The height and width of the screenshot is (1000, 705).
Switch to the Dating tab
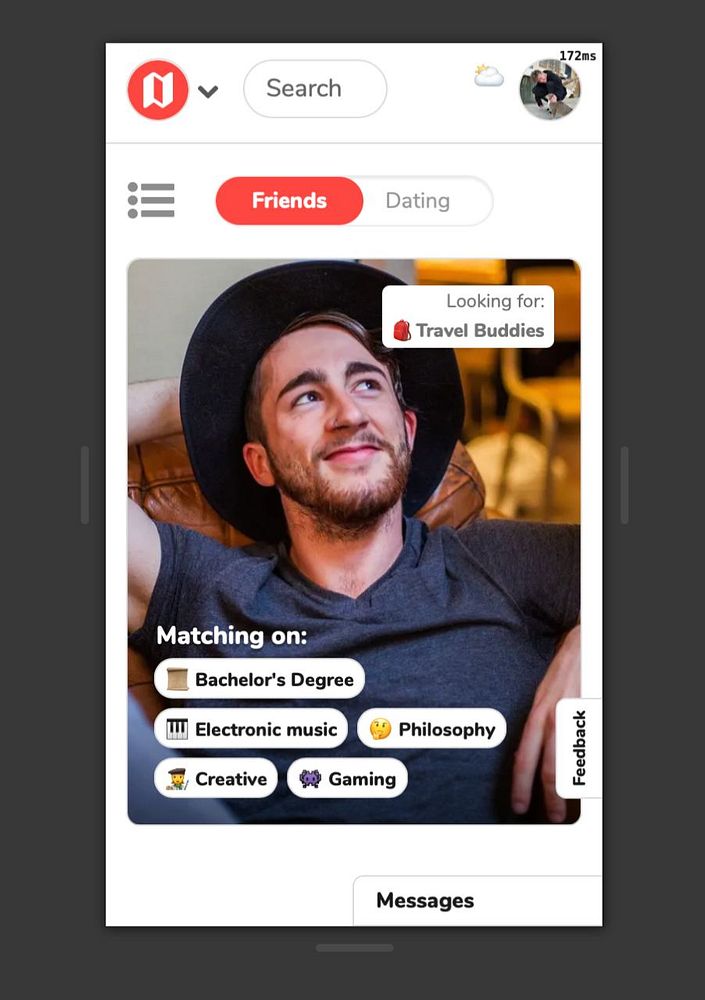418,201
